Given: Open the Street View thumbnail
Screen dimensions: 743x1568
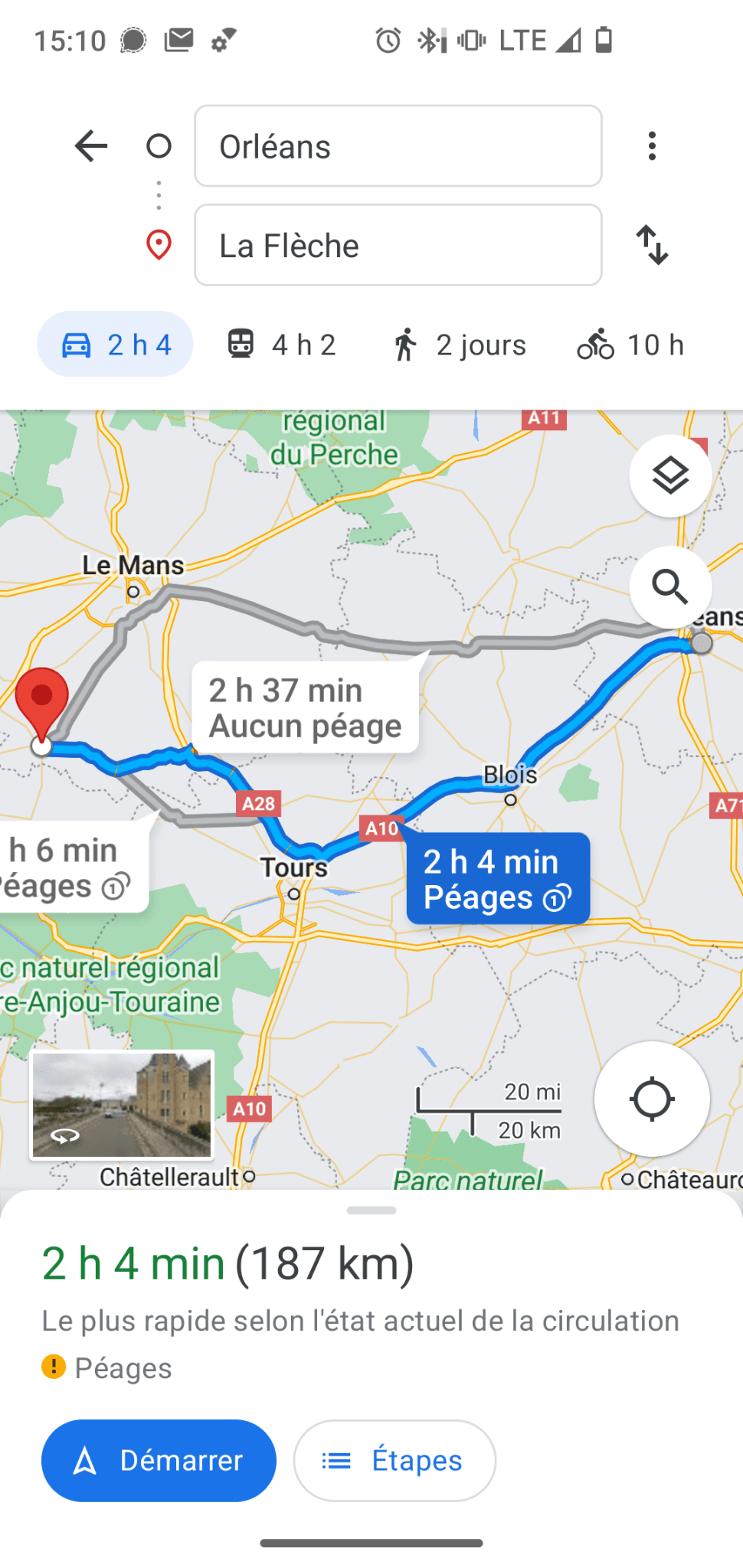Looking at the screenshot, I should [122, 1105].
